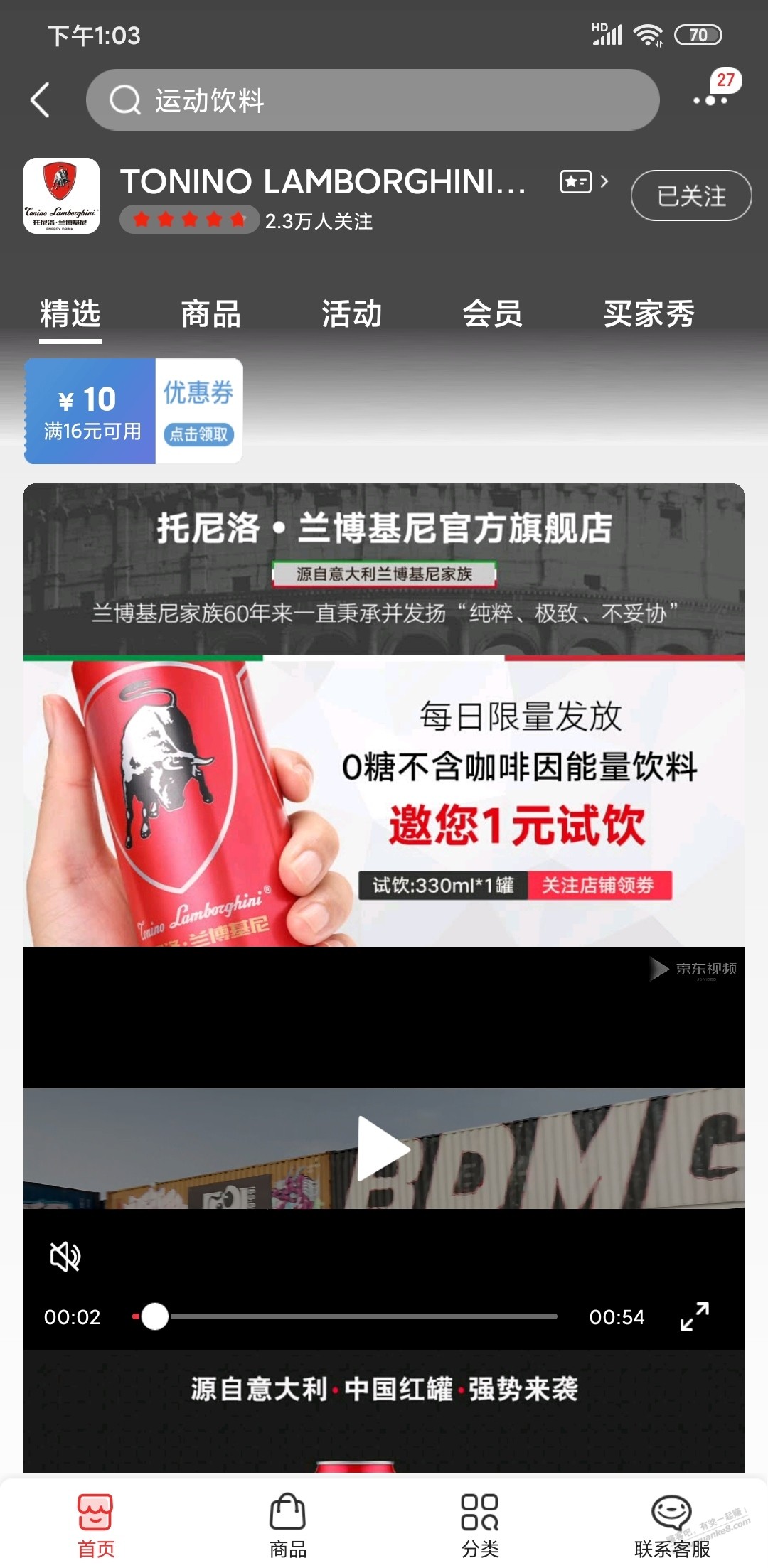Play the store video
Screen dimensions: 768x1568
tap(383, 1148)
